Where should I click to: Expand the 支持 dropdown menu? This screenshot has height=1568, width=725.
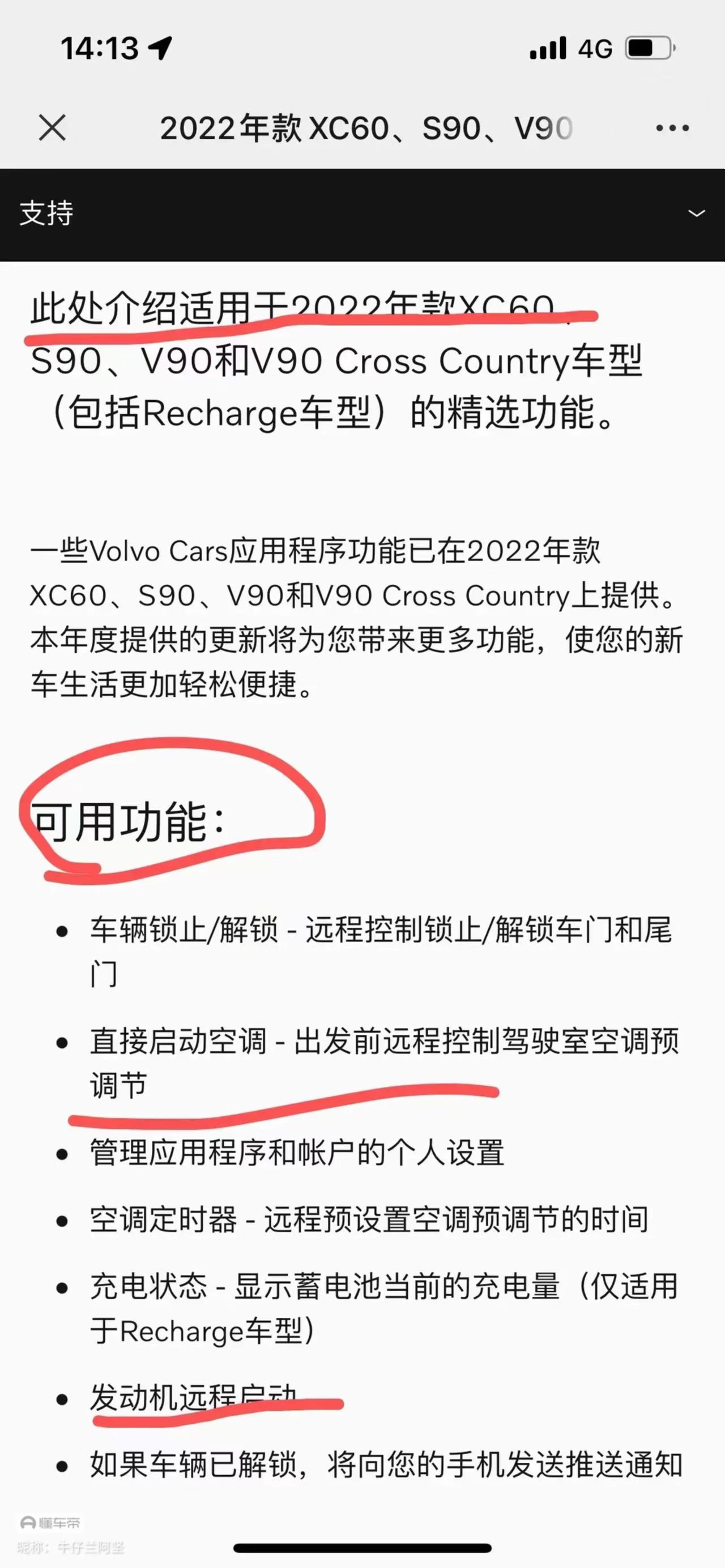pos(696,213)
